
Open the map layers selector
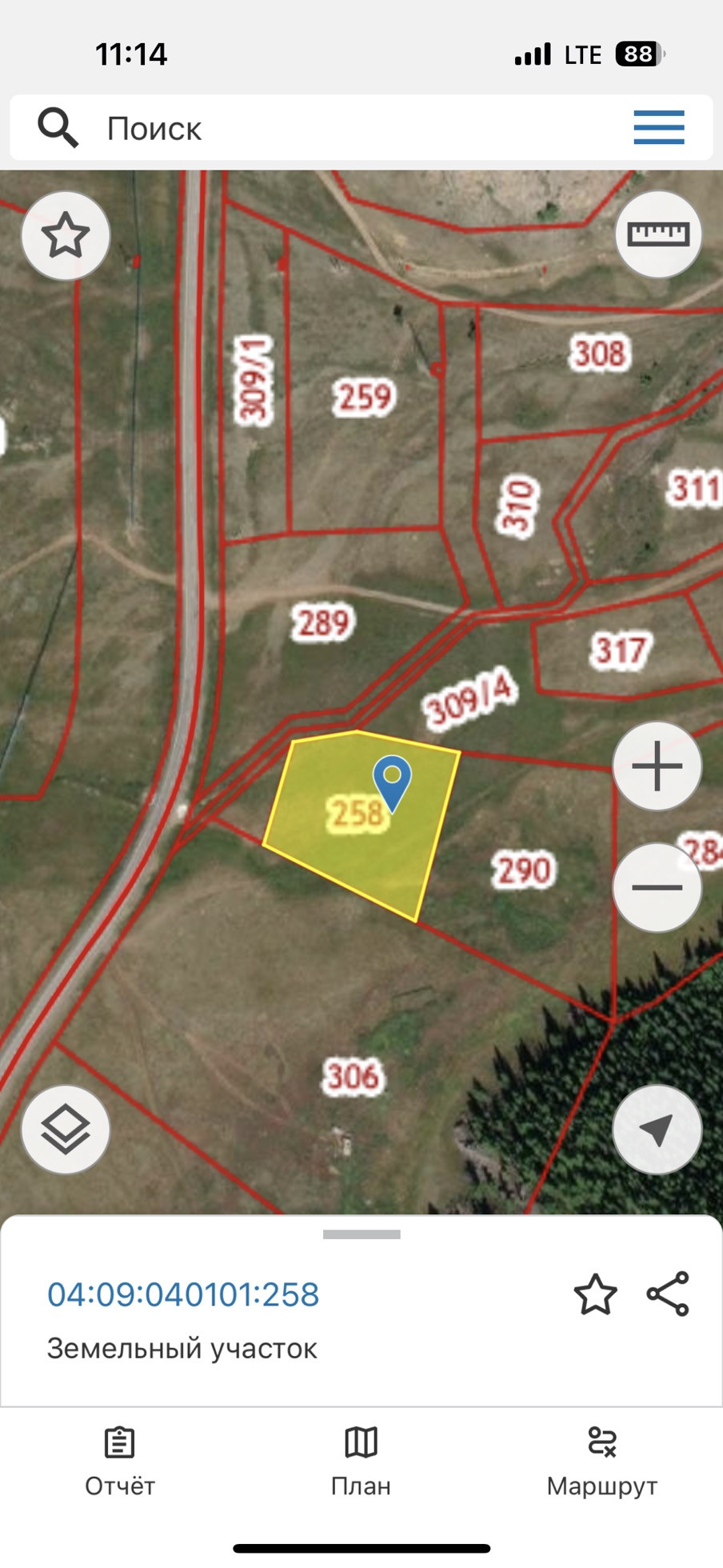(x=66, y=1130)
